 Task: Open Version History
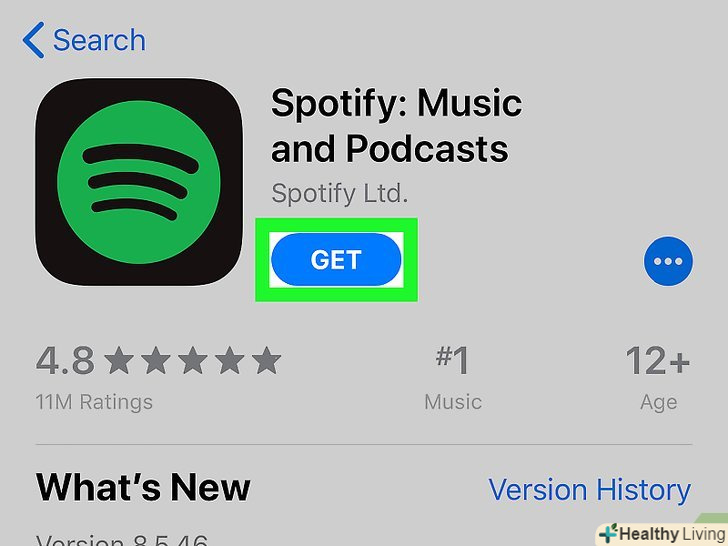click(589, 490)
